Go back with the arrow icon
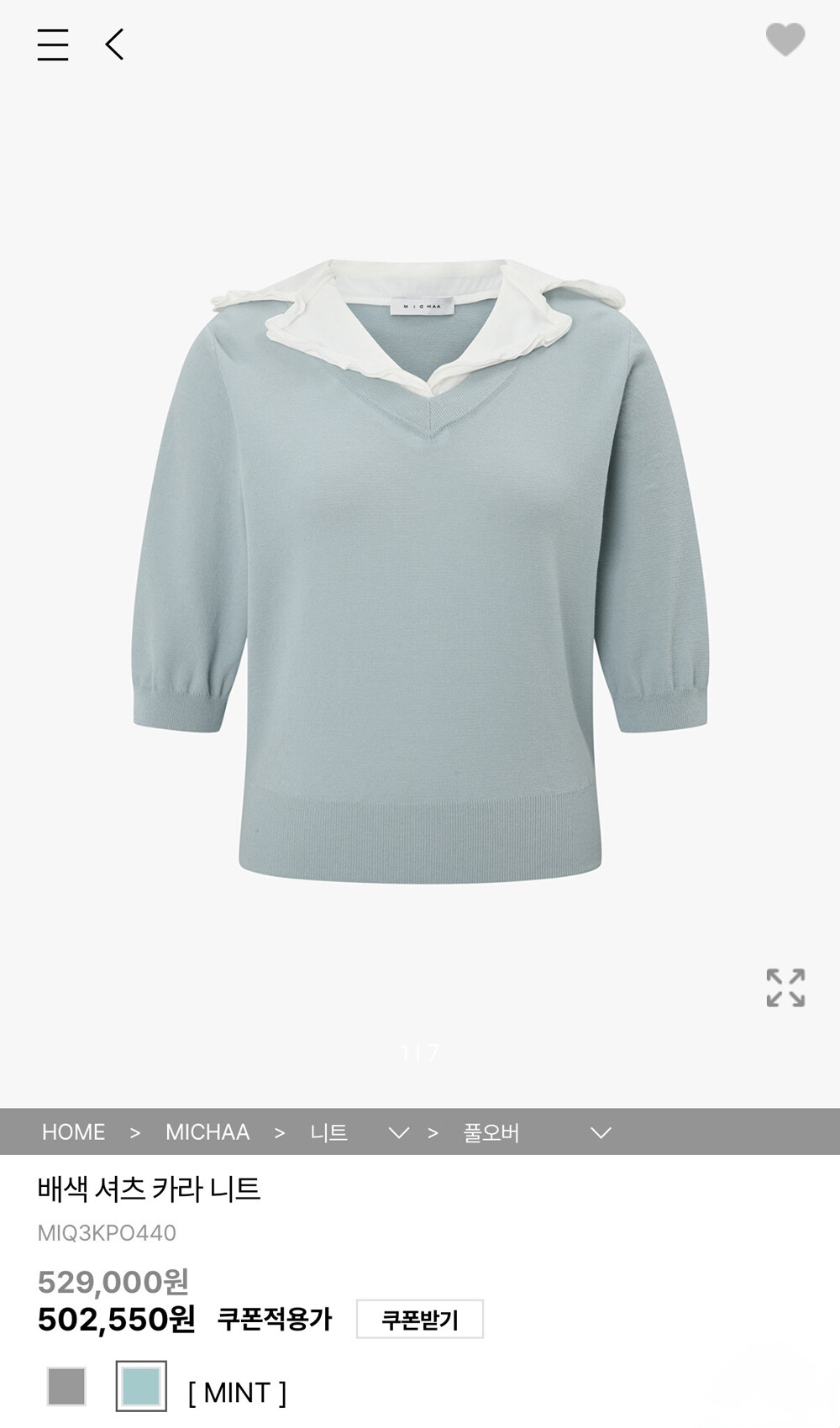840x1428 pixels. [x=115, y=45]
